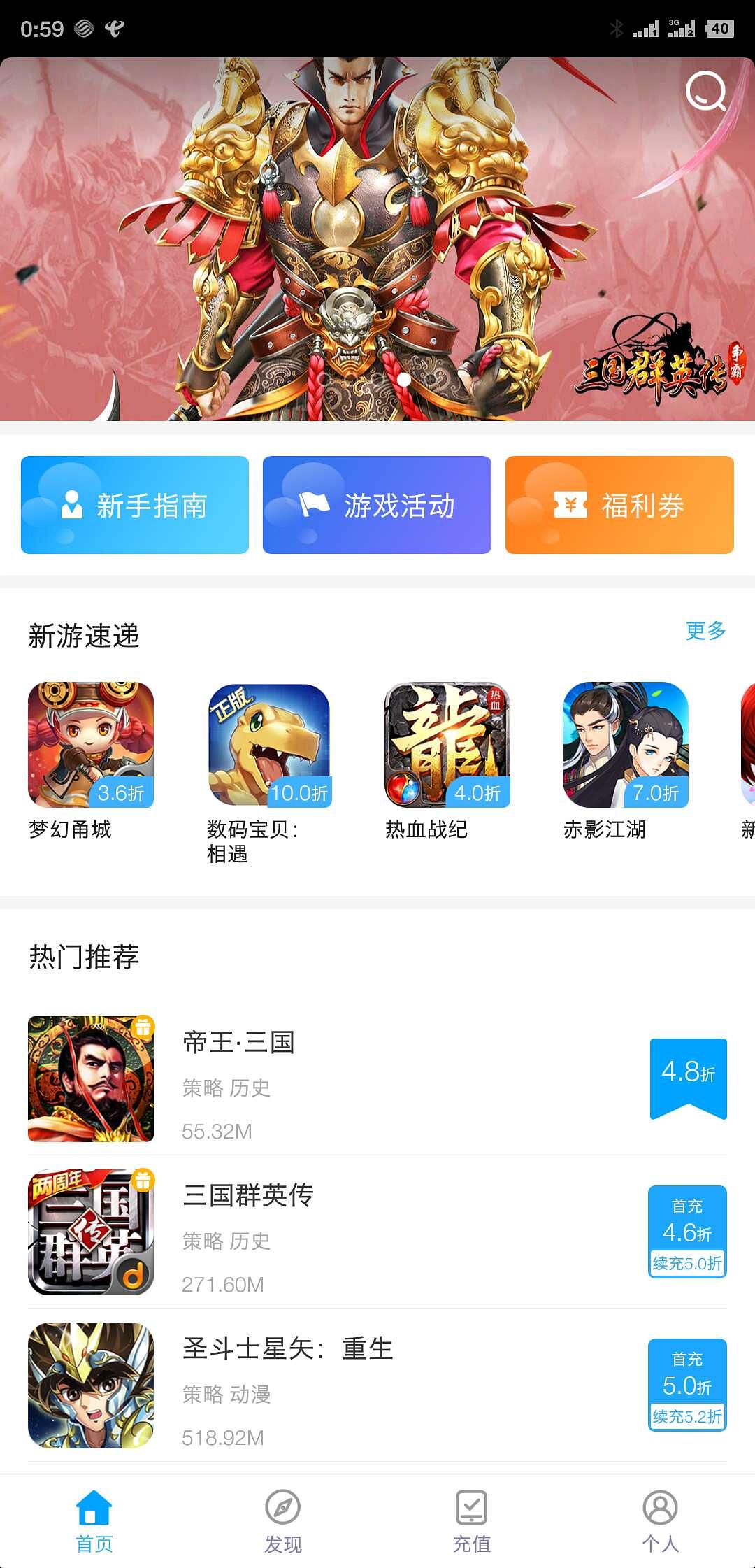Viewport: 755px width, 1568px height.
Task: Tap the gift icon on 帝王·三国 thumbnail
Action: (143, 1027)
